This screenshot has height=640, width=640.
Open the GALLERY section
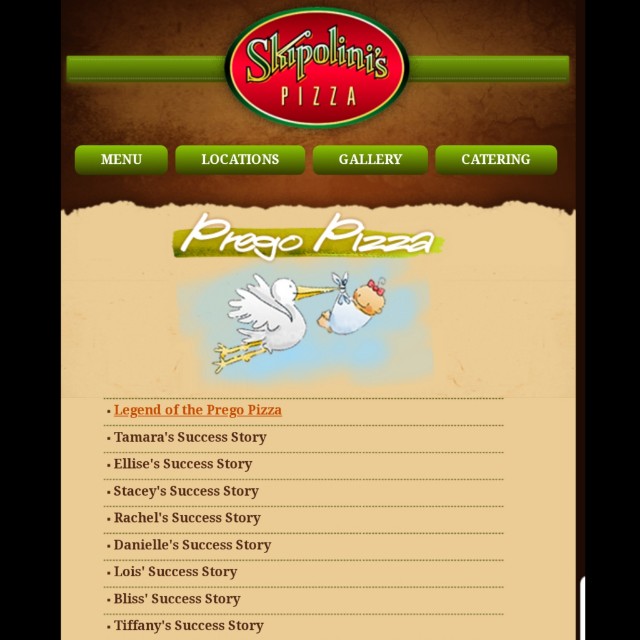point(370,159)
